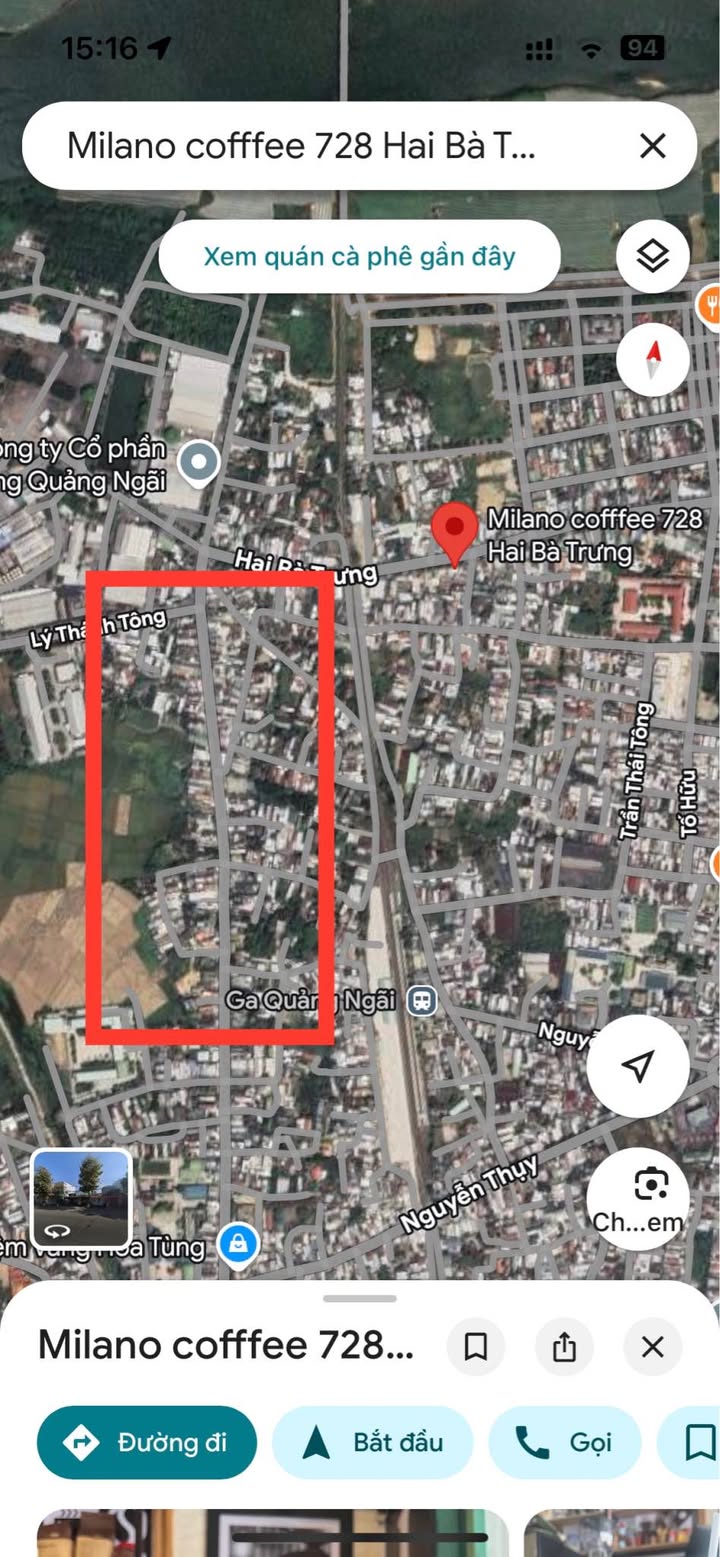Select the Ga Quảng Ngãi station marker
The width and height of the screenshot is (720, 1557).
[x=424, y=1001]
